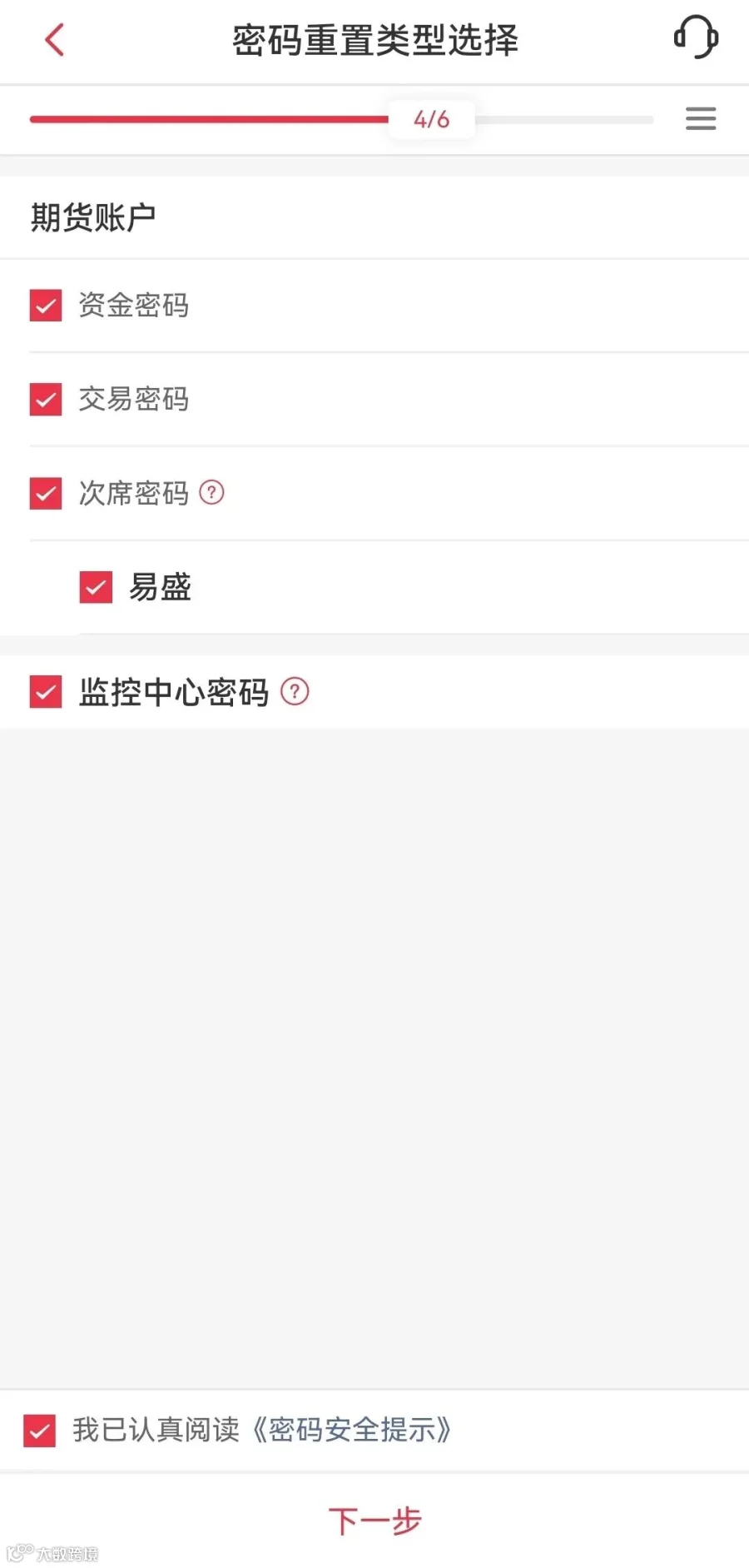Go back using the red arrow

pos(55,40)
